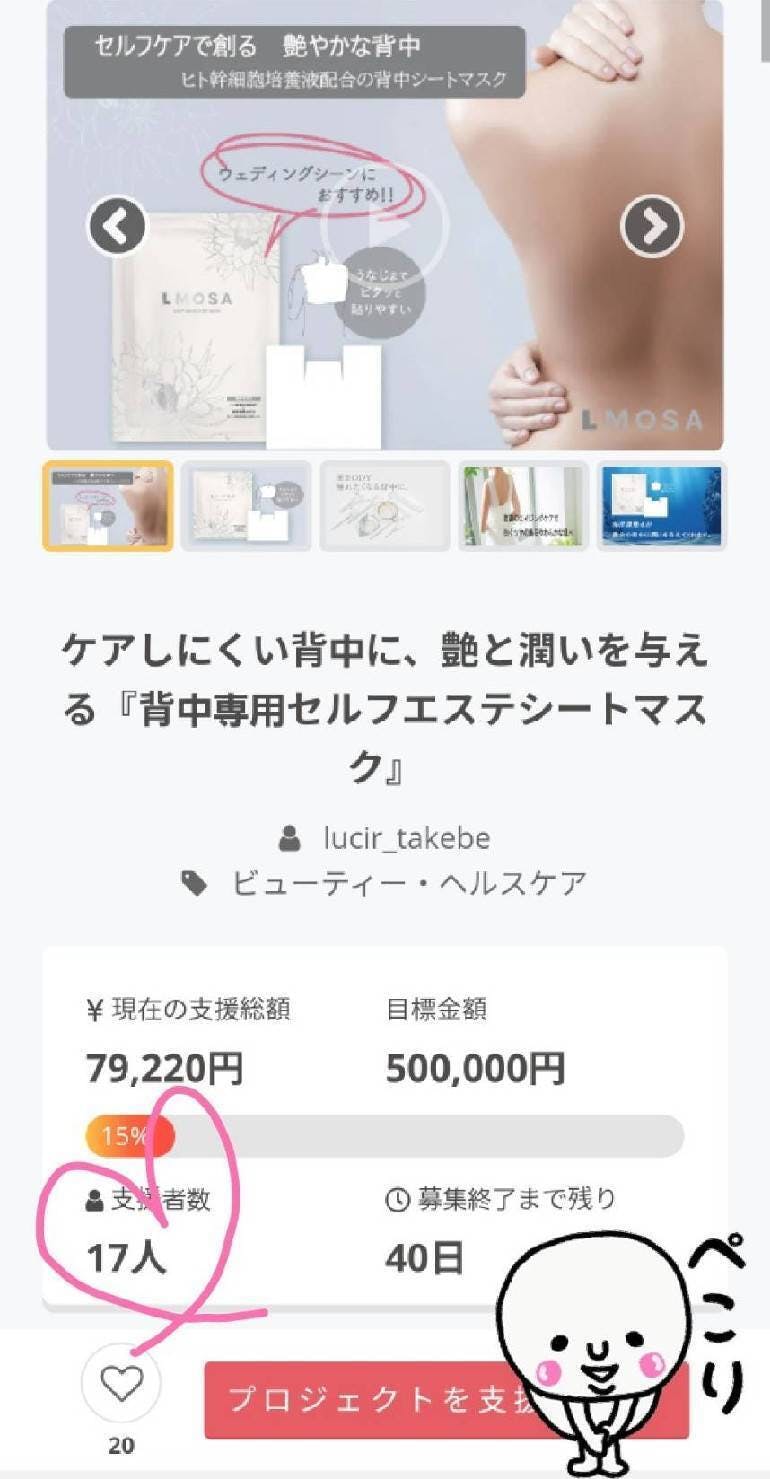Select the second thumbnail of the mask package
The width and height of the screenshot is (770, 1479).
(246, 506)
